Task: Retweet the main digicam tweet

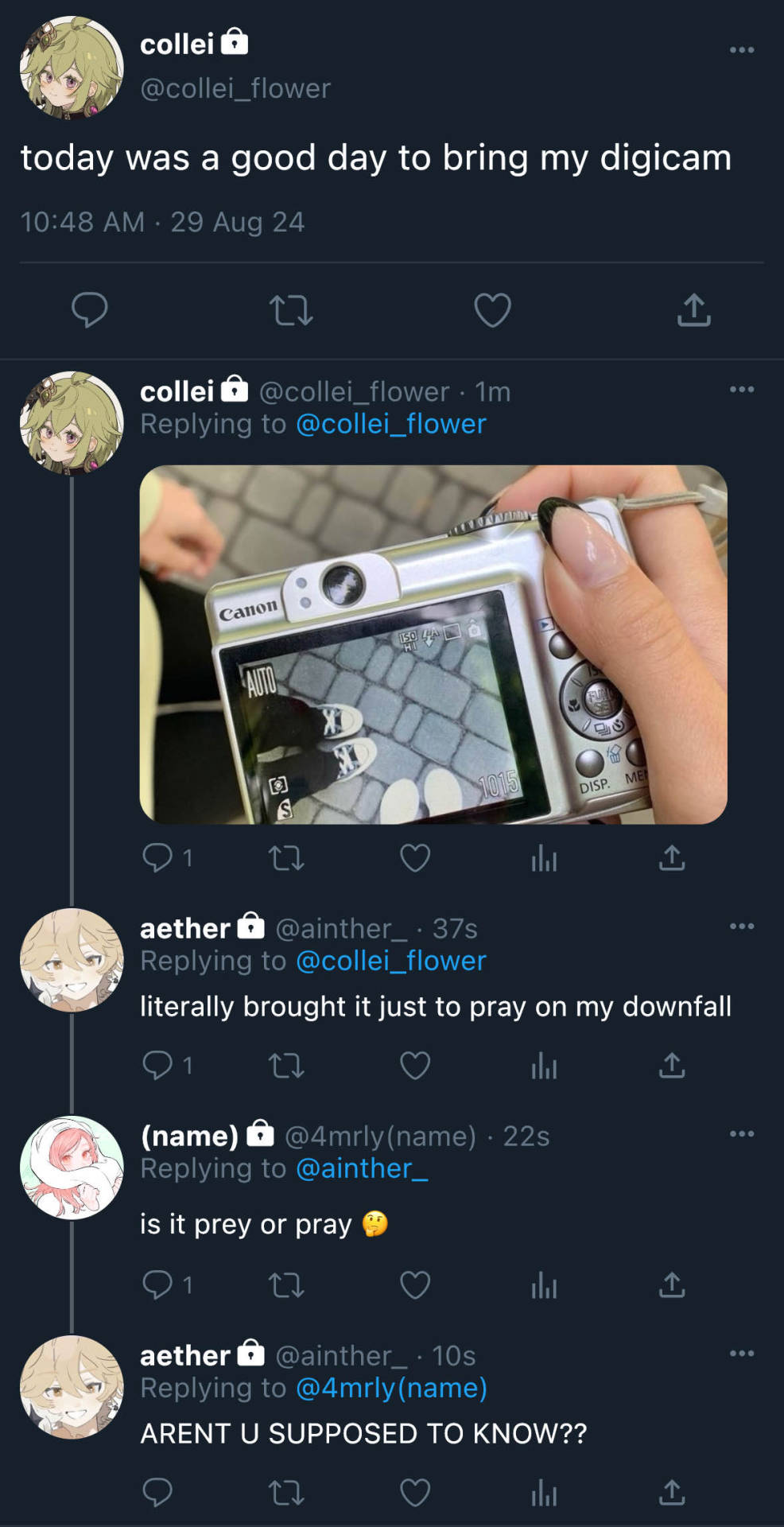Action: (x=291, y=310)
